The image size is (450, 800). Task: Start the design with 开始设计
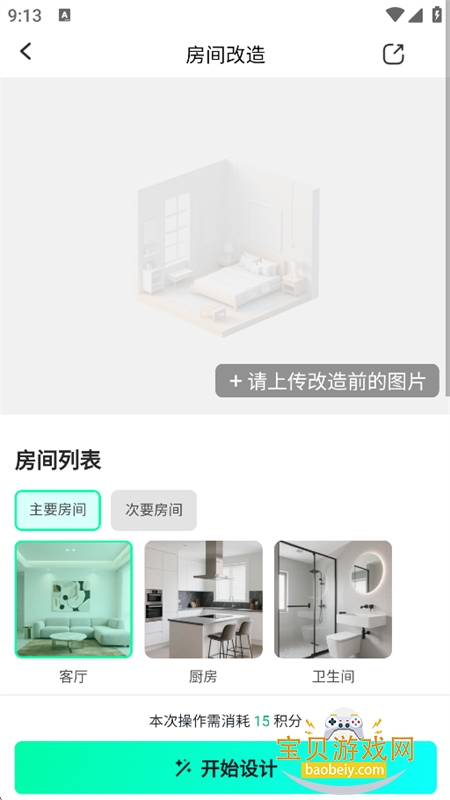point(226,767)
